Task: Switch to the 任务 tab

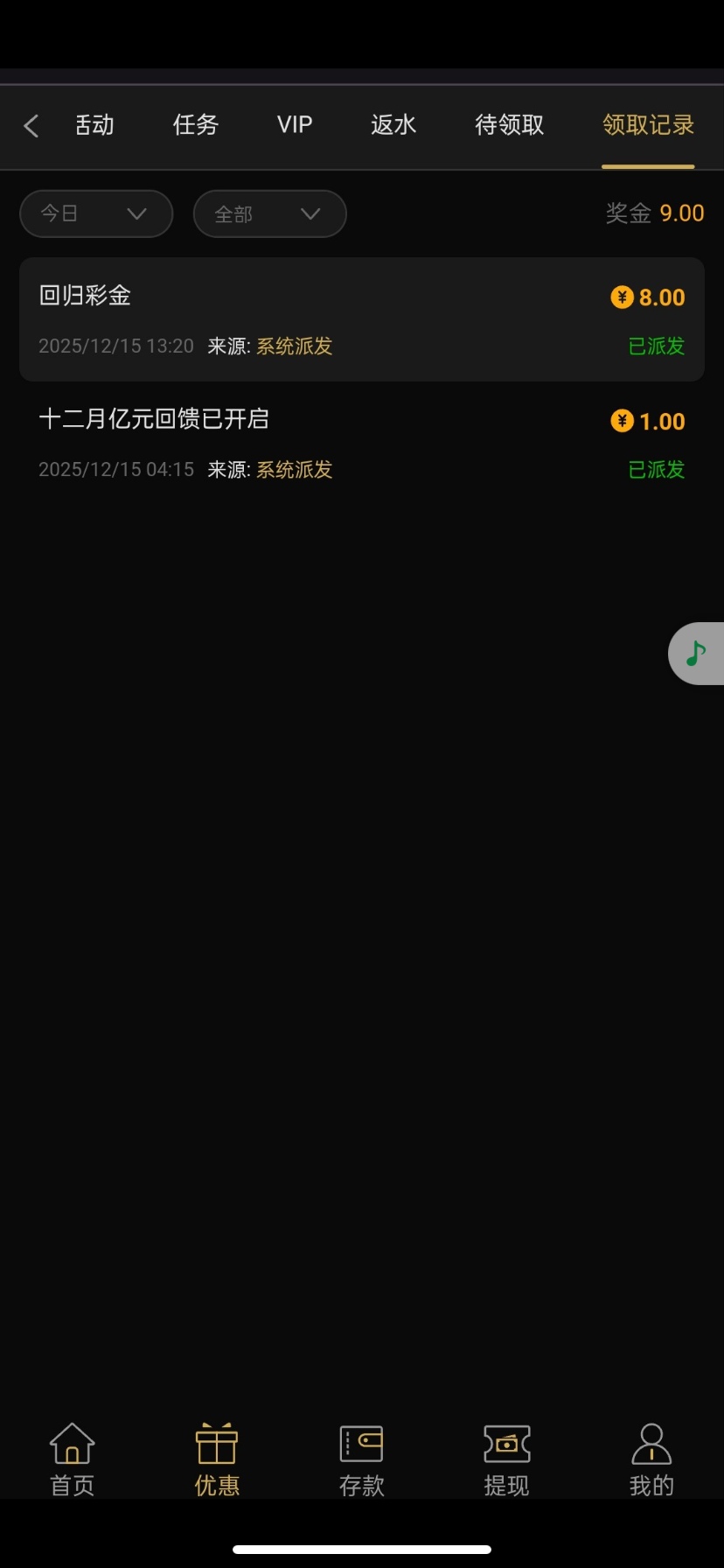Action: [x=195, y=125]
